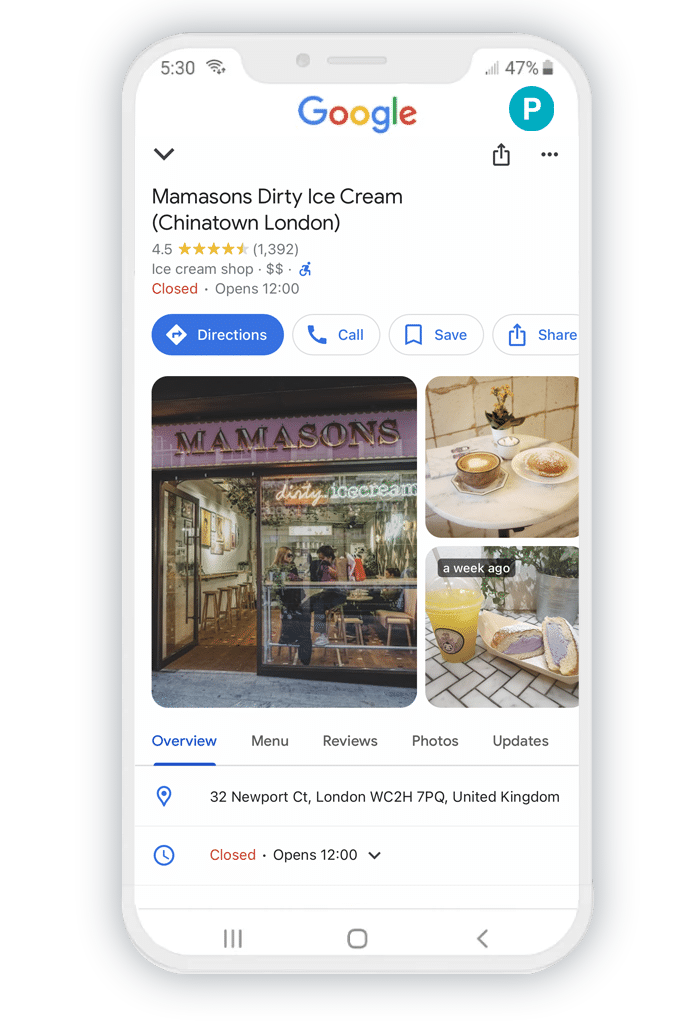Switch to the Photos tab
This screenshot has width=700, height=1024.
pyautogui.click(x=435, y=741)
